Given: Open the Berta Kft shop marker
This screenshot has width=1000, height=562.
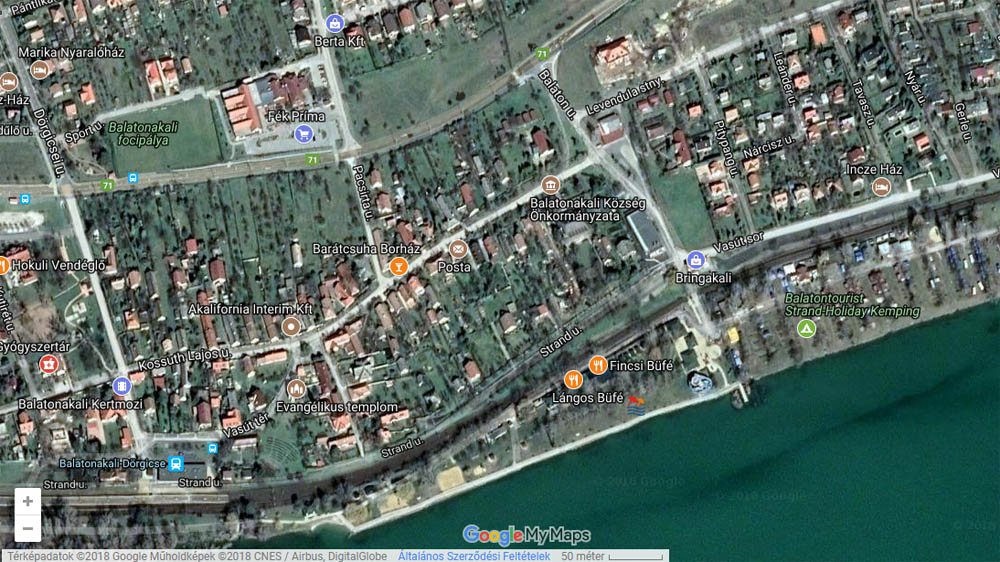Looking at the screenshot, I should [334, 23].
